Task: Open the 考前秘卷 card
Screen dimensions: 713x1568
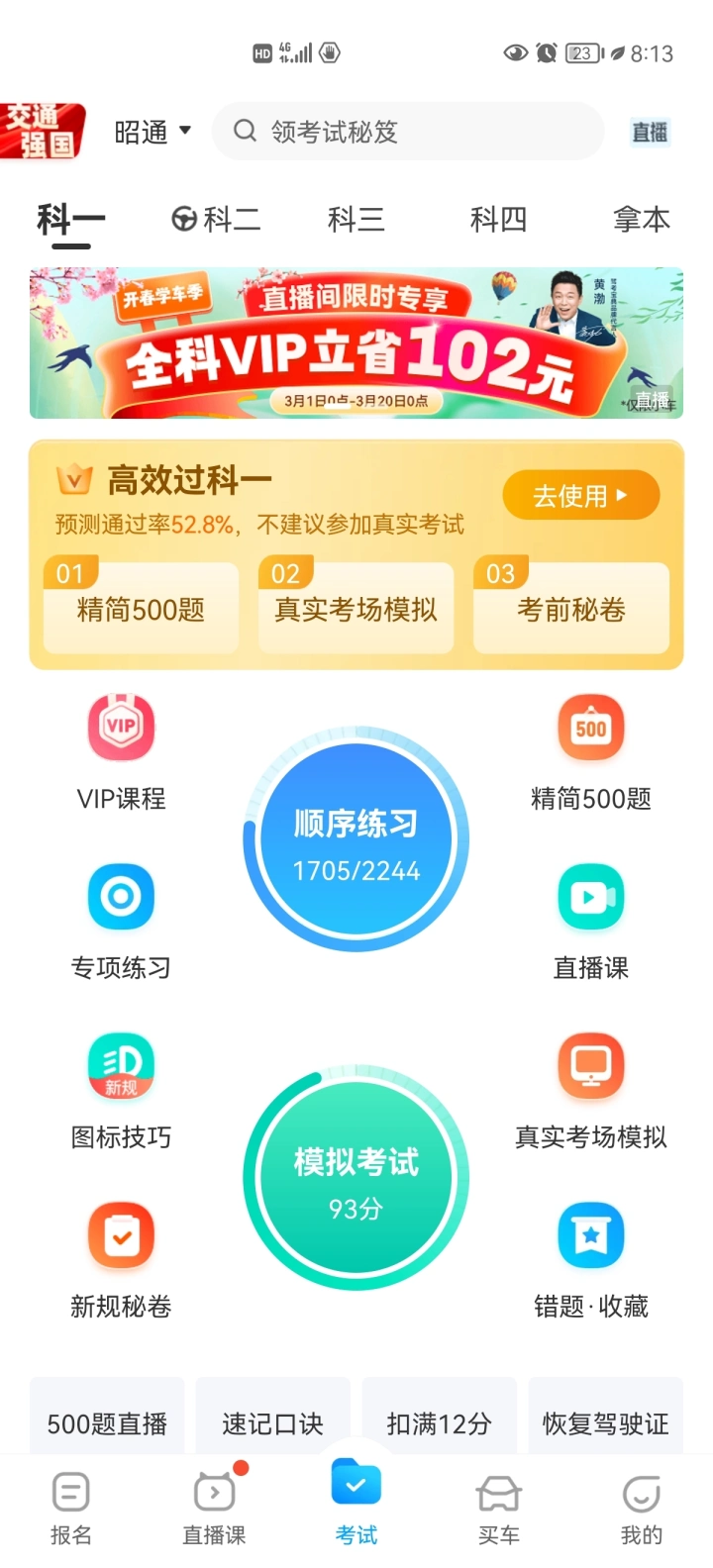Action: (x=571, y=609)
